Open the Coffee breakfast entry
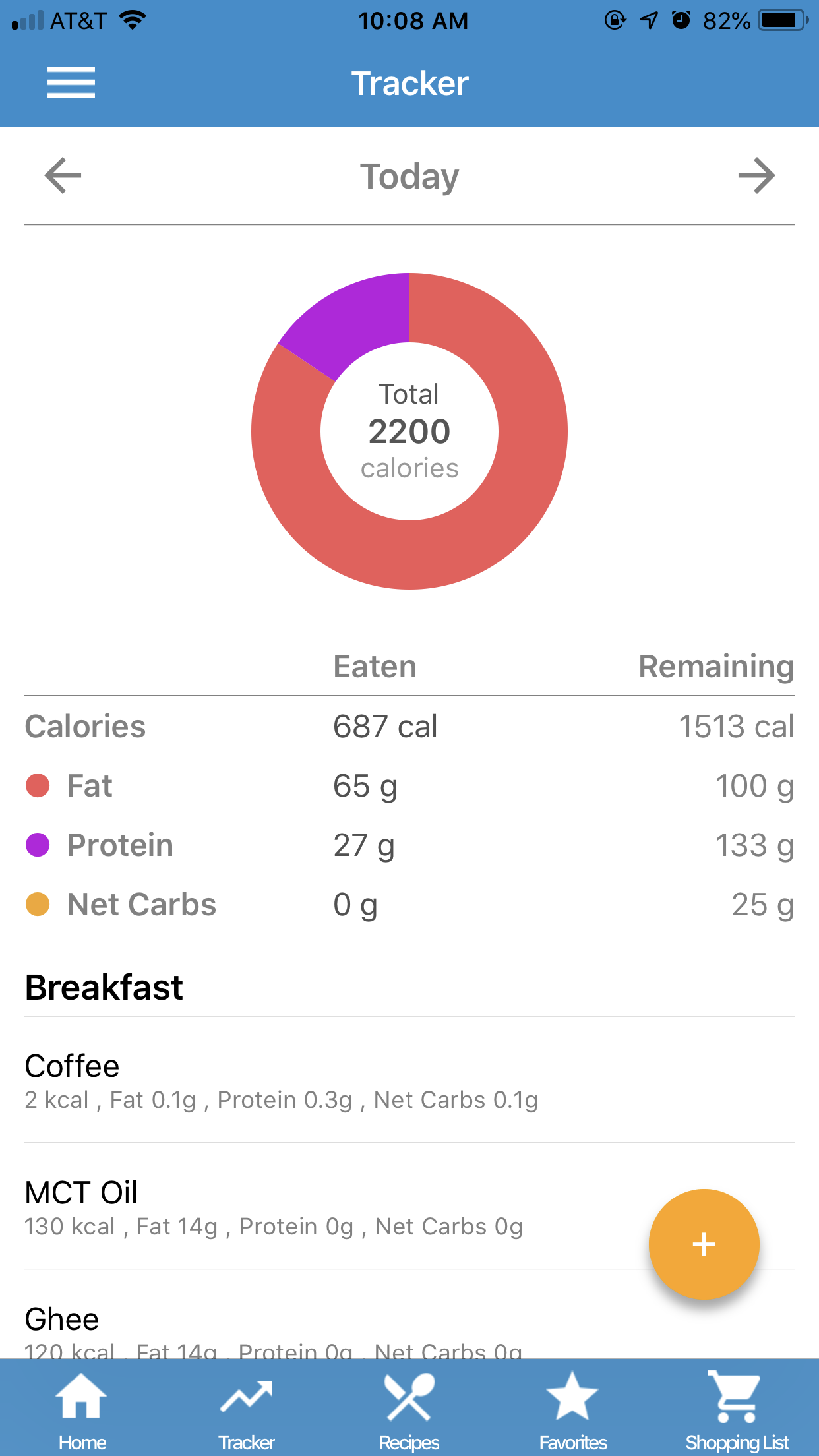Image resolution: width=819 pixels, height=1456 pixels. tap(409, 1081)
